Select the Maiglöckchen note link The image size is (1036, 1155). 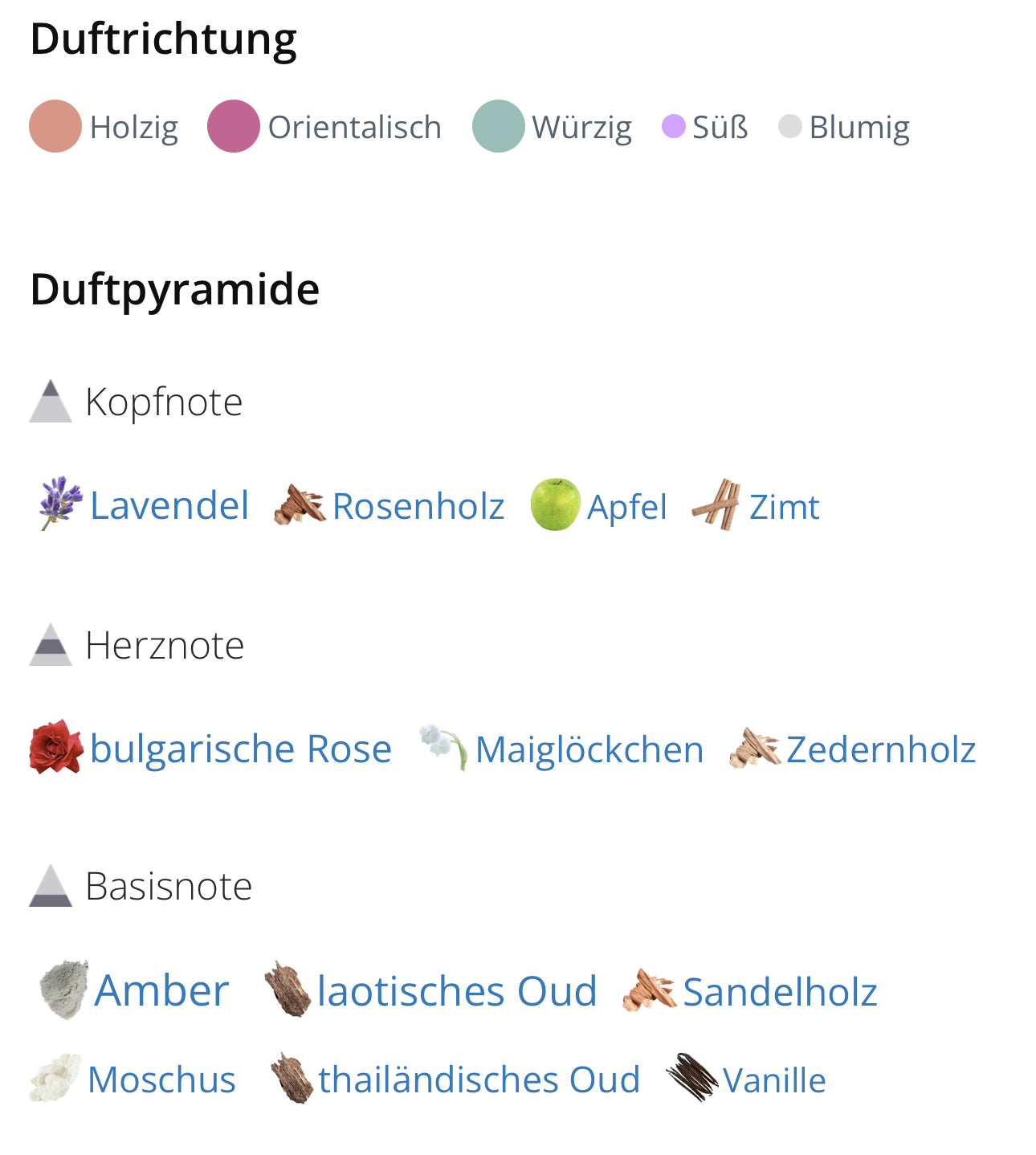[x=589, y=749]
